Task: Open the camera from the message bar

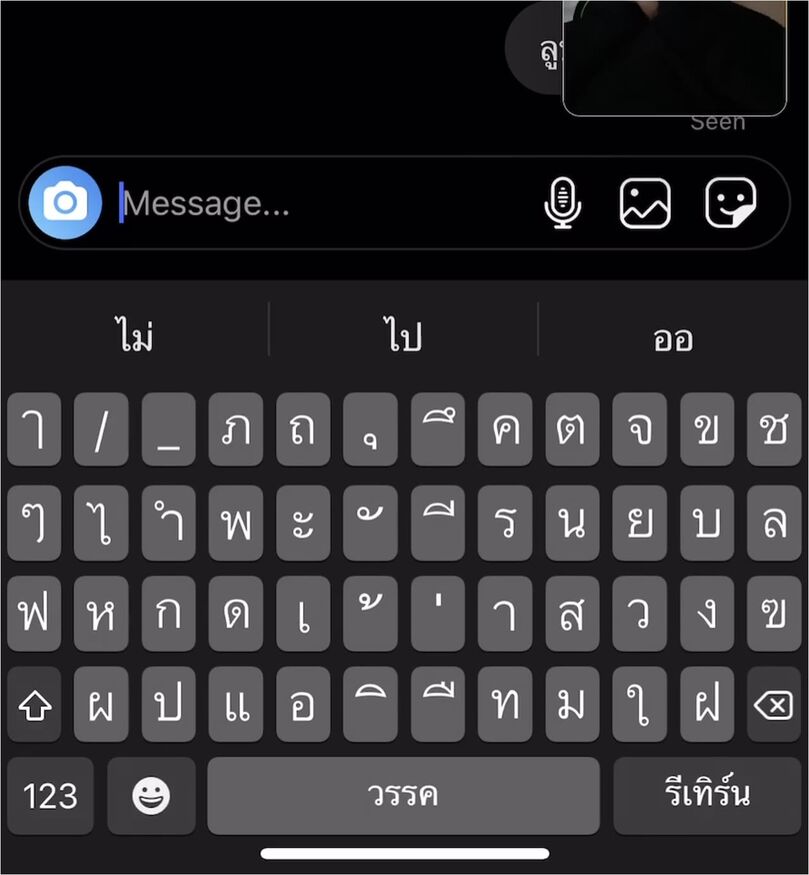Action: [65, 203]
